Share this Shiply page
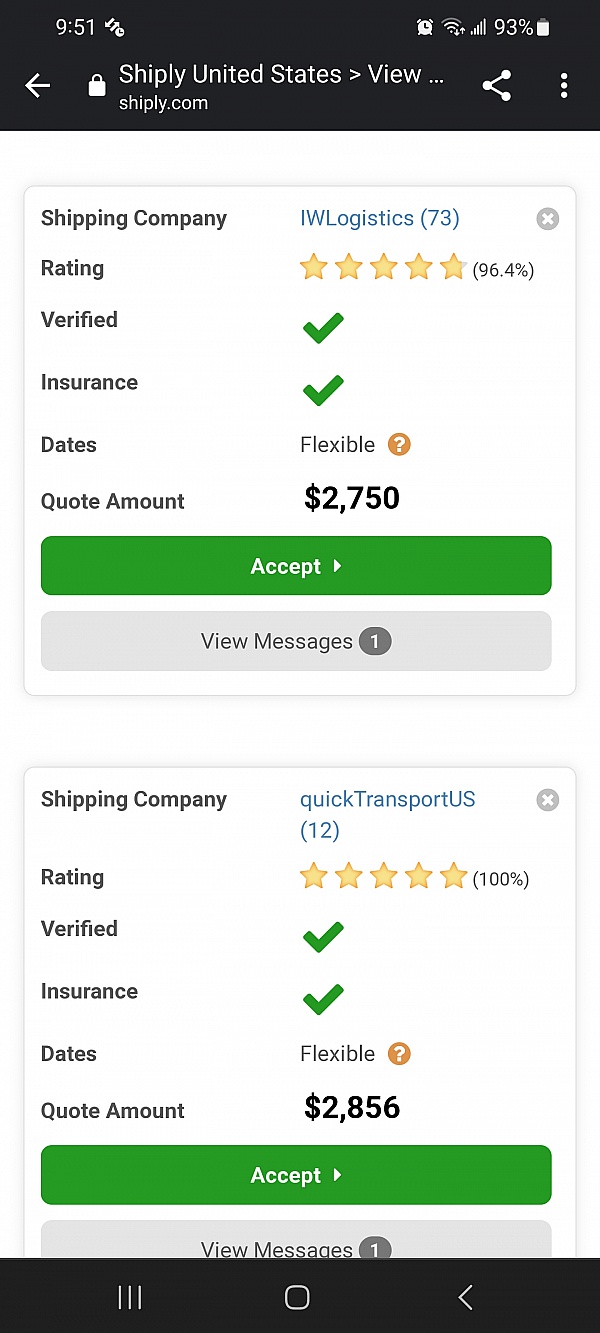This screenshot has height=1333, width=600. (x=496, y=86)
